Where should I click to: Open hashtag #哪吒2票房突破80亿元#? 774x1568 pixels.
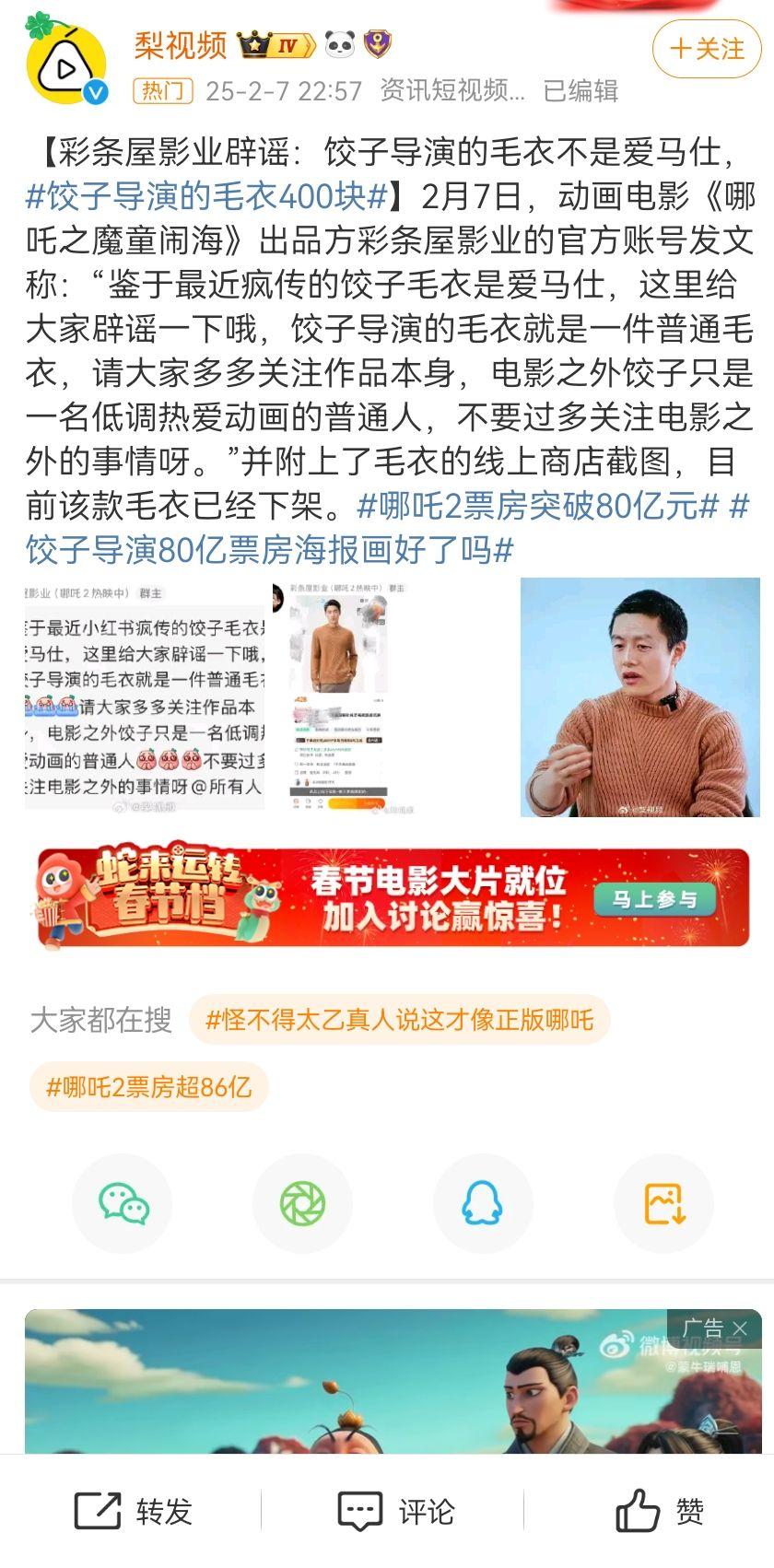(537, 506)
